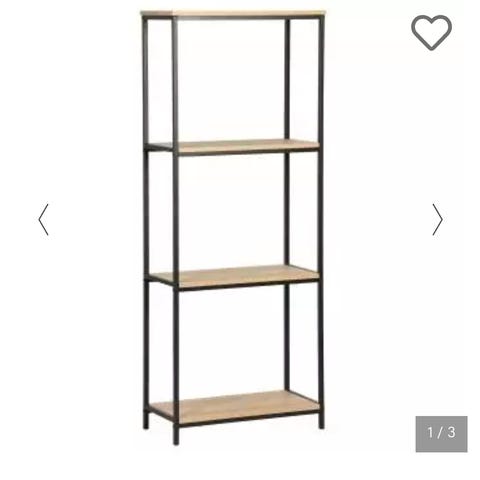Go to the next product photo

tap(437, 220)
